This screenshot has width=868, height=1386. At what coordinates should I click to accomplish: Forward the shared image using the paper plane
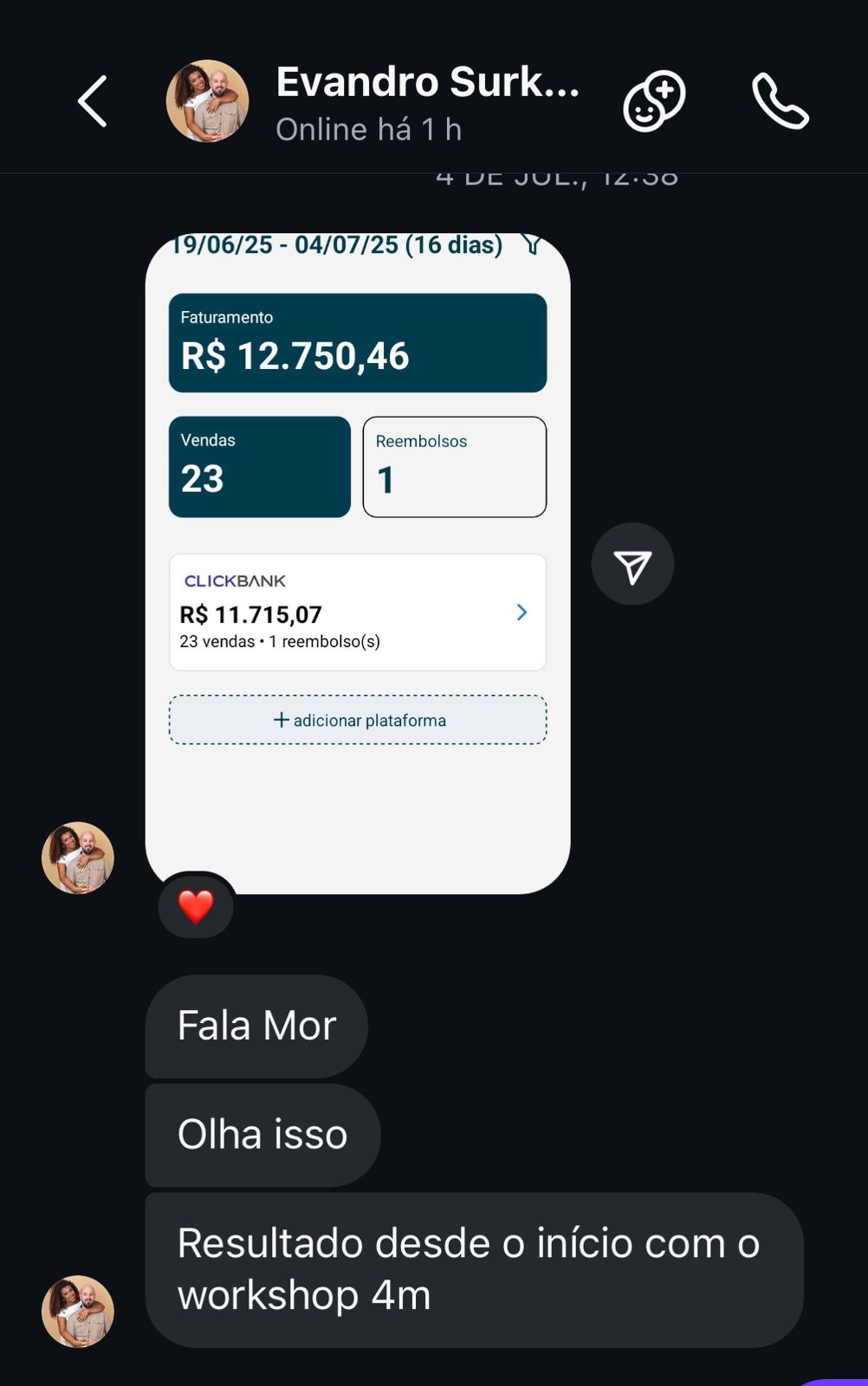632,564
